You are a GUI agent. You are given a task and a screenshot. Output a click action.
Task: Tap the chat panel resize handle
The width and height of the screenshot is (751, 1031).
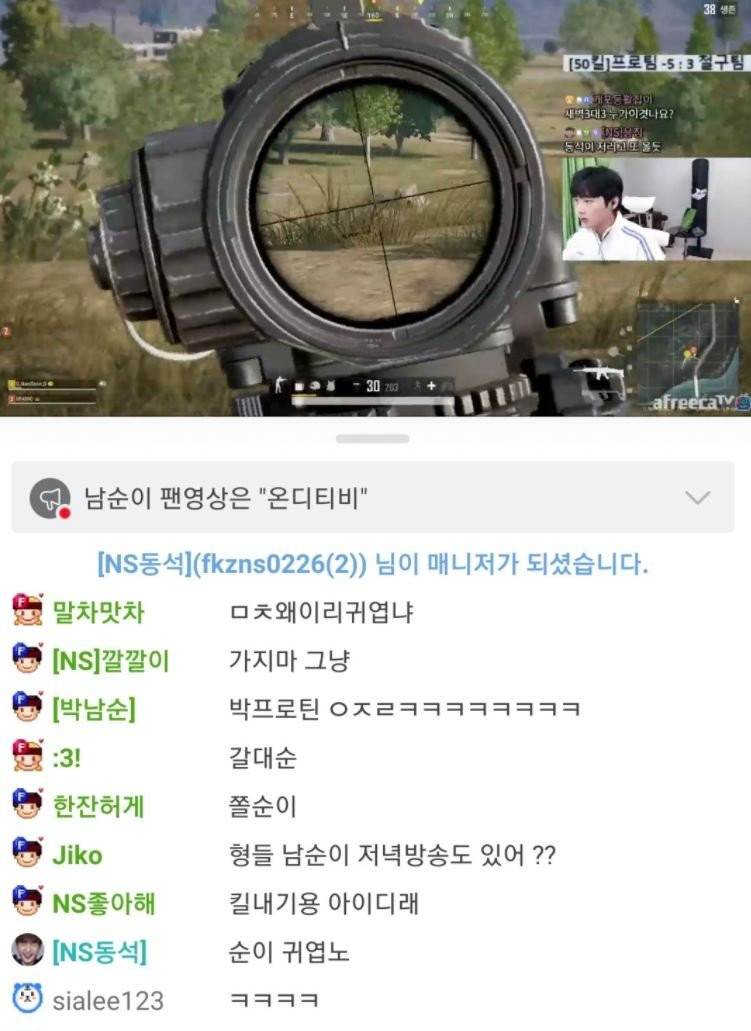coord(372,439)
